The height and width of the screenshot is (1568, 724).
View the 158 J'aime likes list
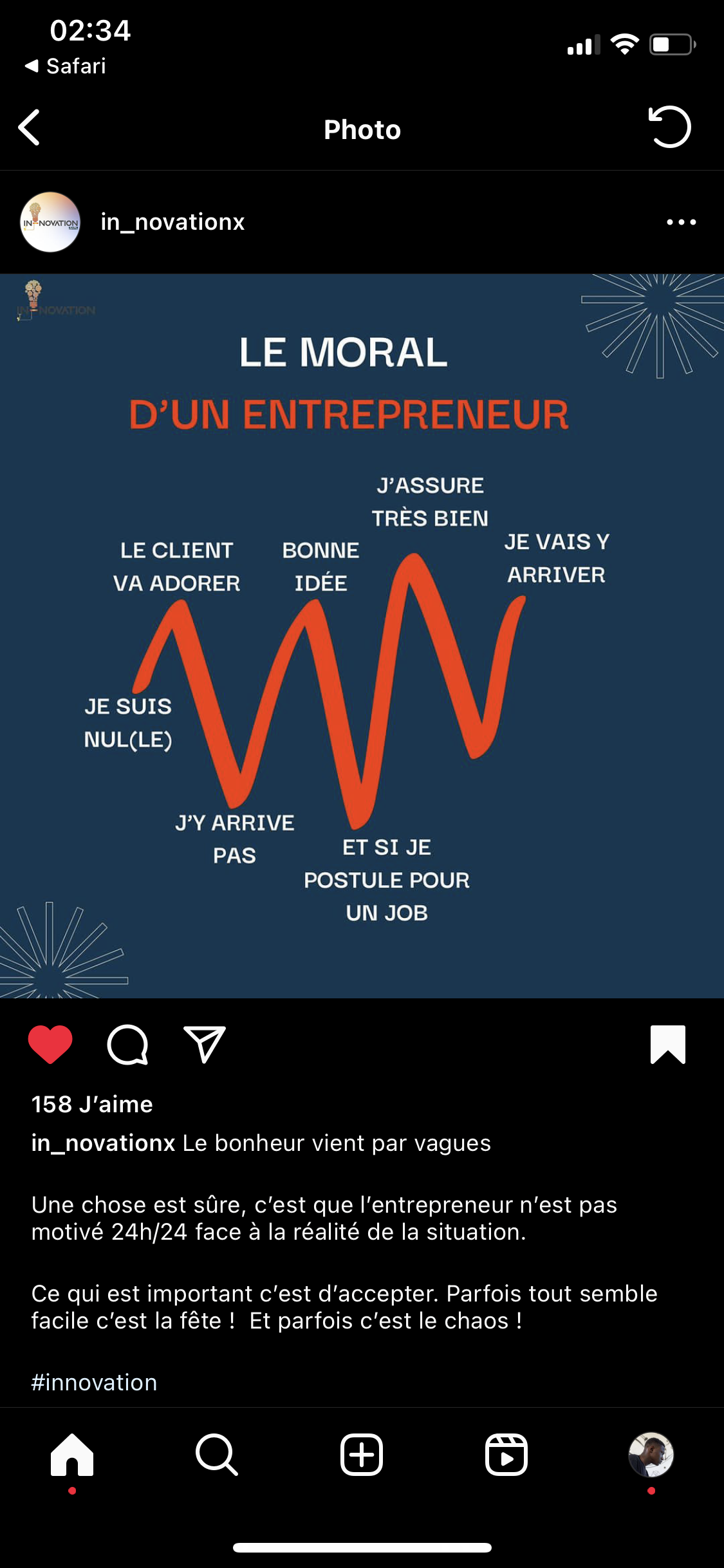click(92, 1104)
